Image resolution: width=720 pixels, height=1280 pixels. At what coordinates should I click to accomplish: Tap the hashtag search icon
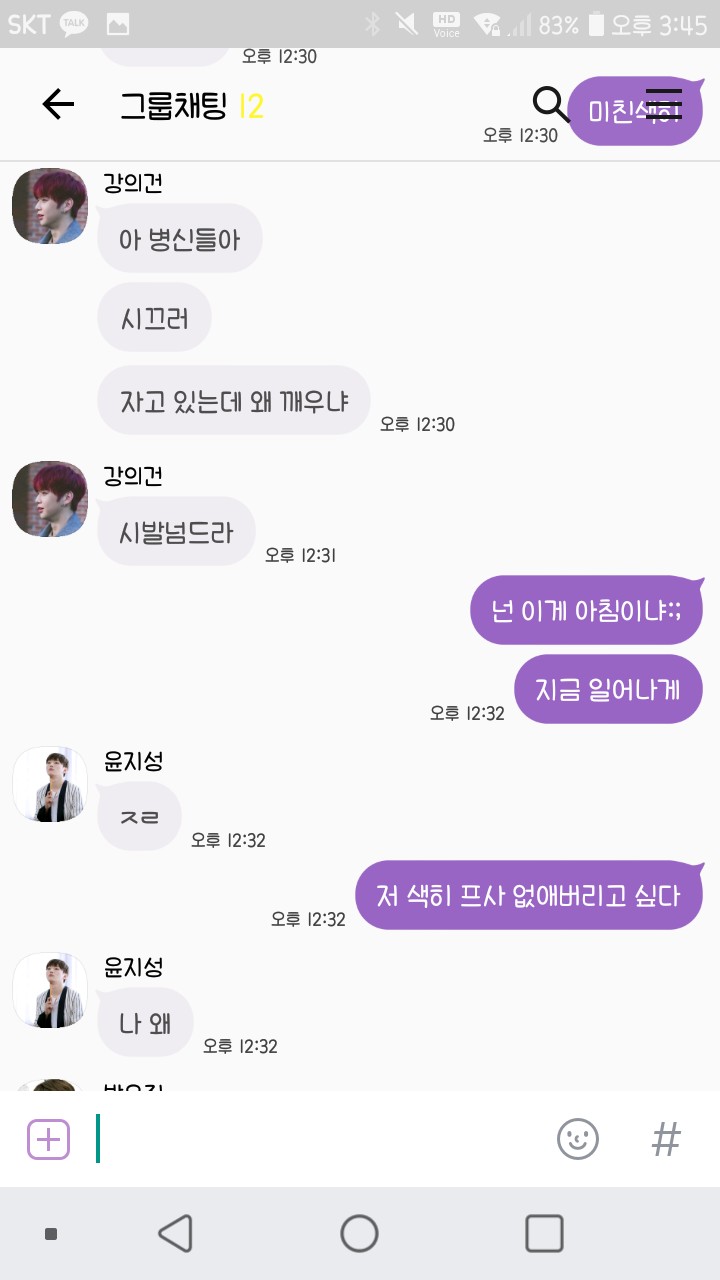[x=666, y=1139]
